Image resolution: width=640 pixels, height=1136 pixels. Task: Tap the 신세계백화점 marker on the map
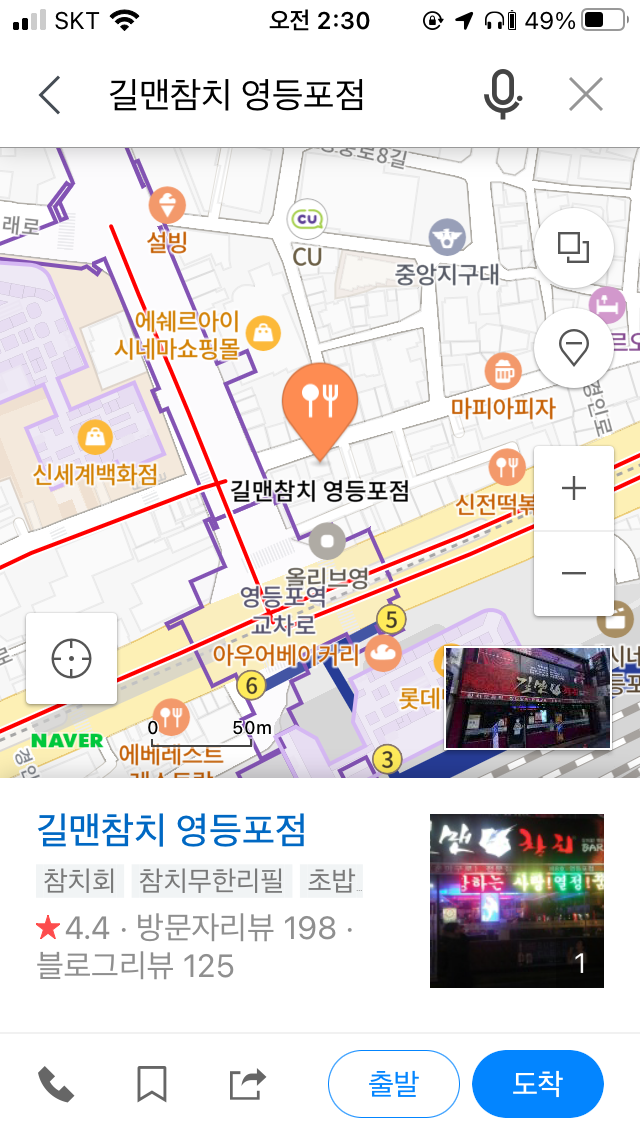tap(94, 438)
